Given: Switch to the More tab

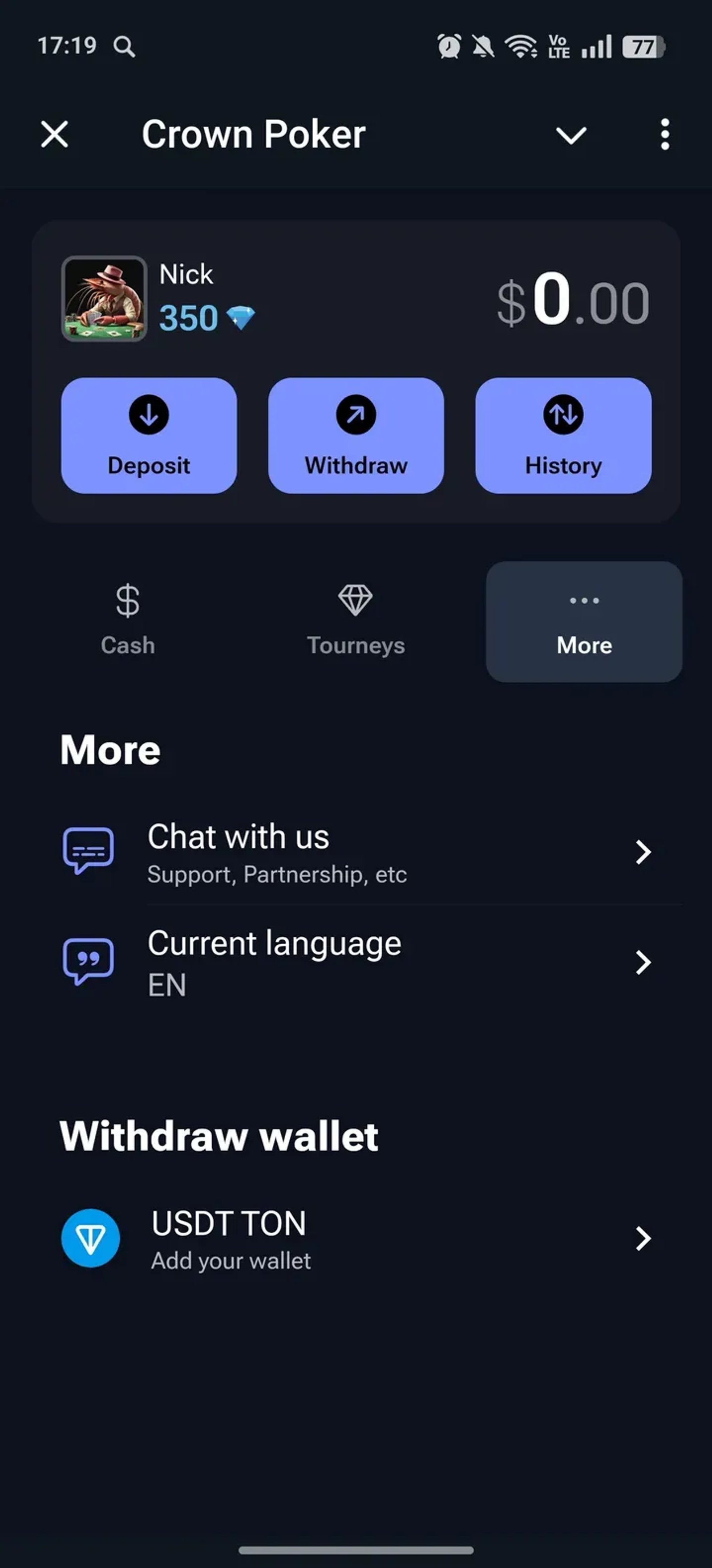Looking at the screenshot, I should 583,620.
